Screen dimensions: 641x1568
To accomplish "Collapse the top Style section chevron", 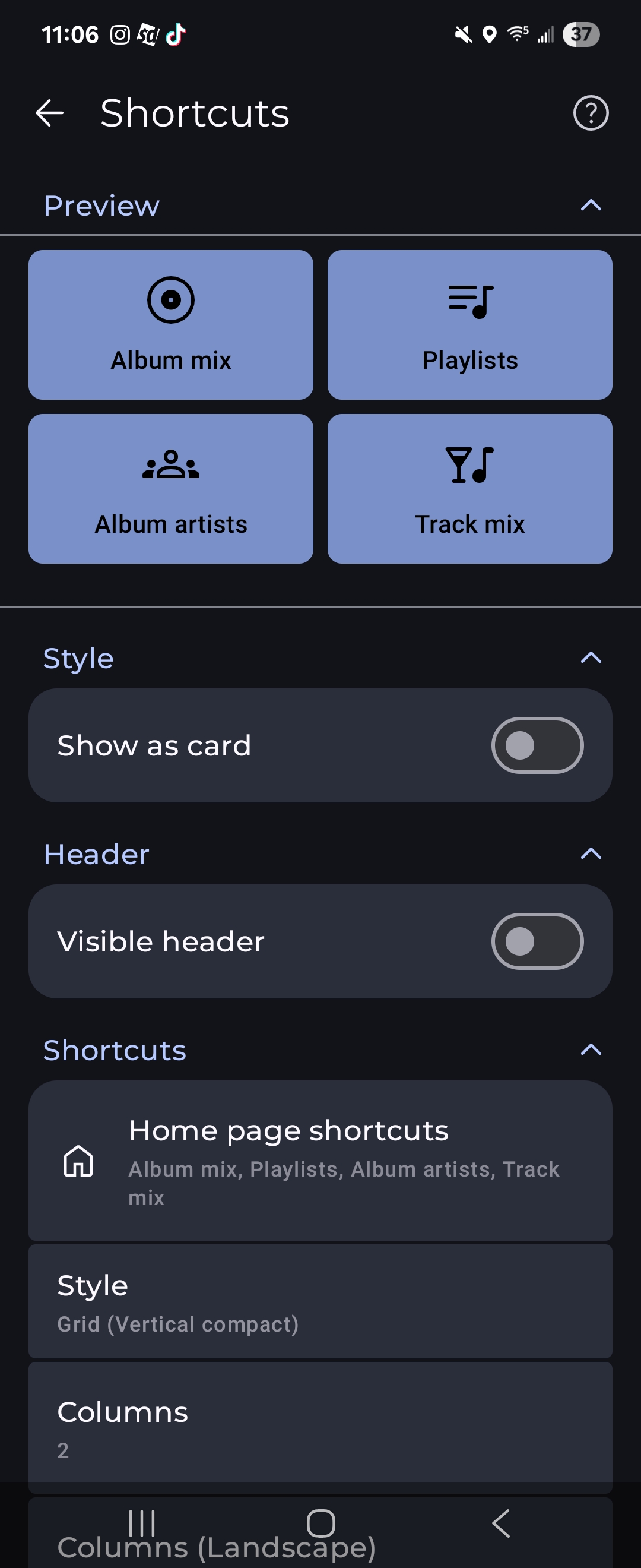I will [x=591, y=658].
